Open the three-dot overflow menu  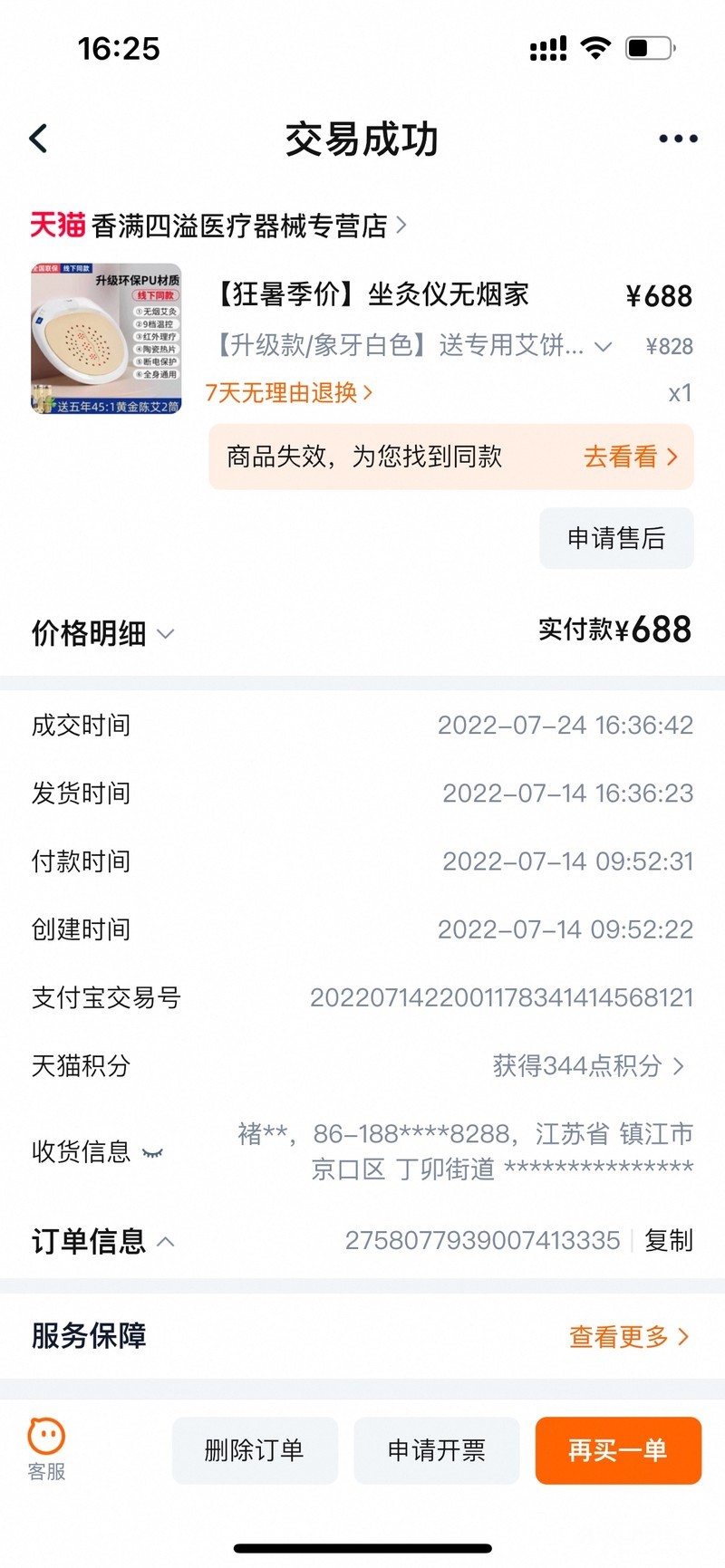(677, 139)
